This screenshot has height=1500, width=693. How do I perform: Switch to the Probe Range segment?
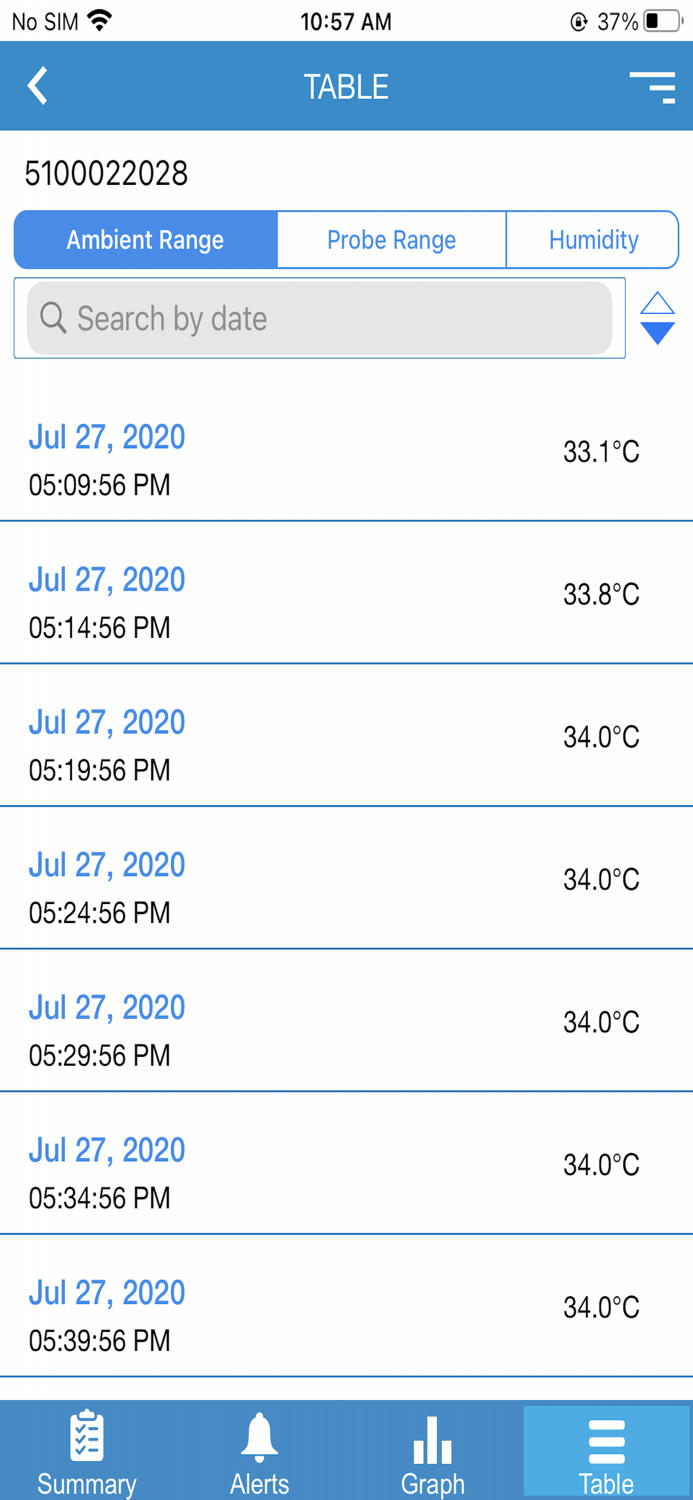[x=391, y=240]
